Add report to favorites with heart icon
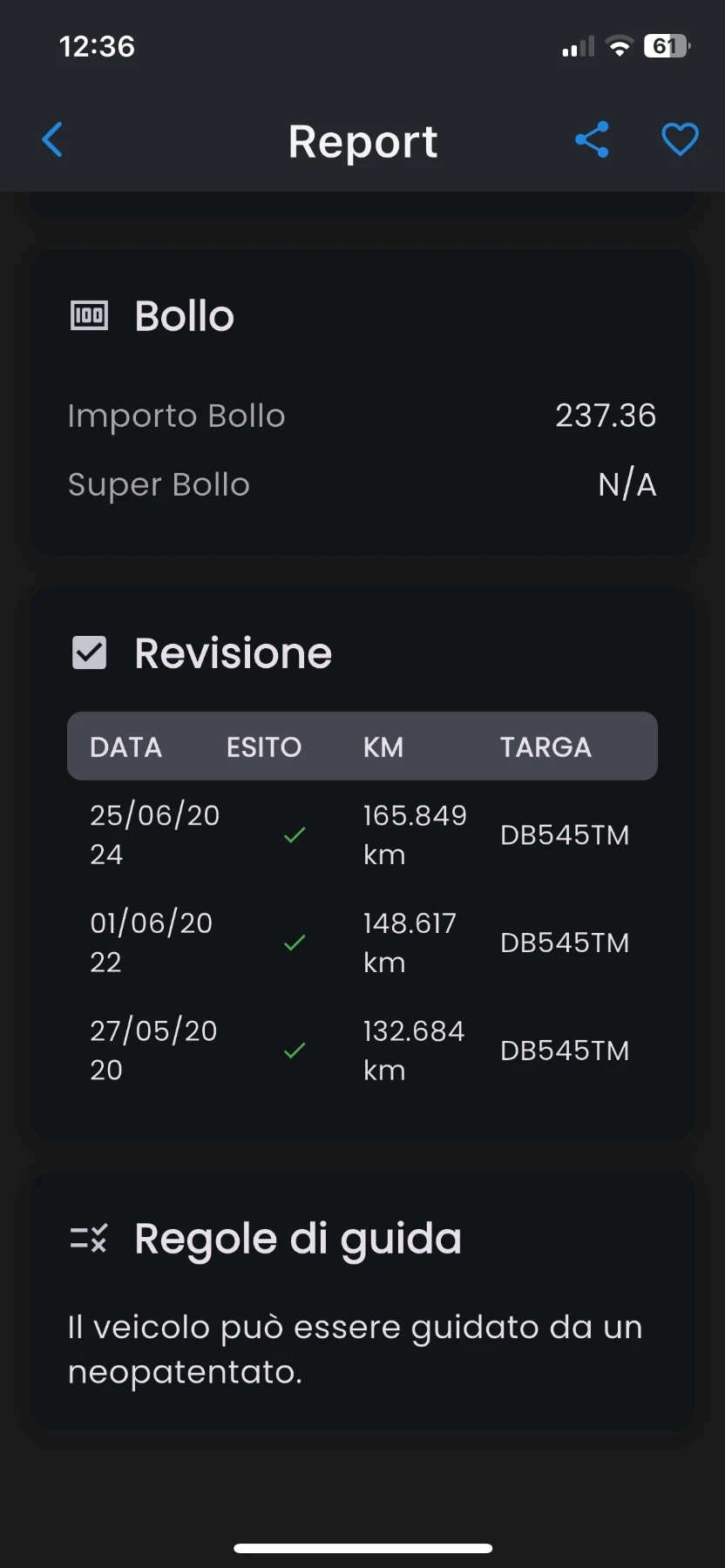This screenshot has height=1568, width=725. (680, 139)
